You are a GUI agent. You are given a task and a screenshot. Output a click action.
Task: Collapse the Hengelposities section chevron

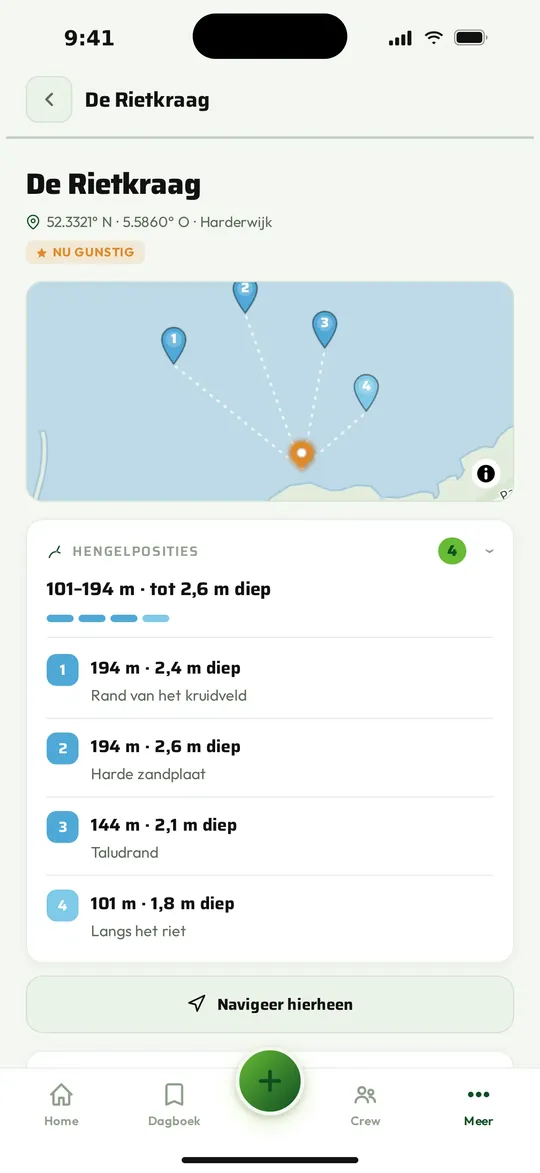[x=489, y=551]
